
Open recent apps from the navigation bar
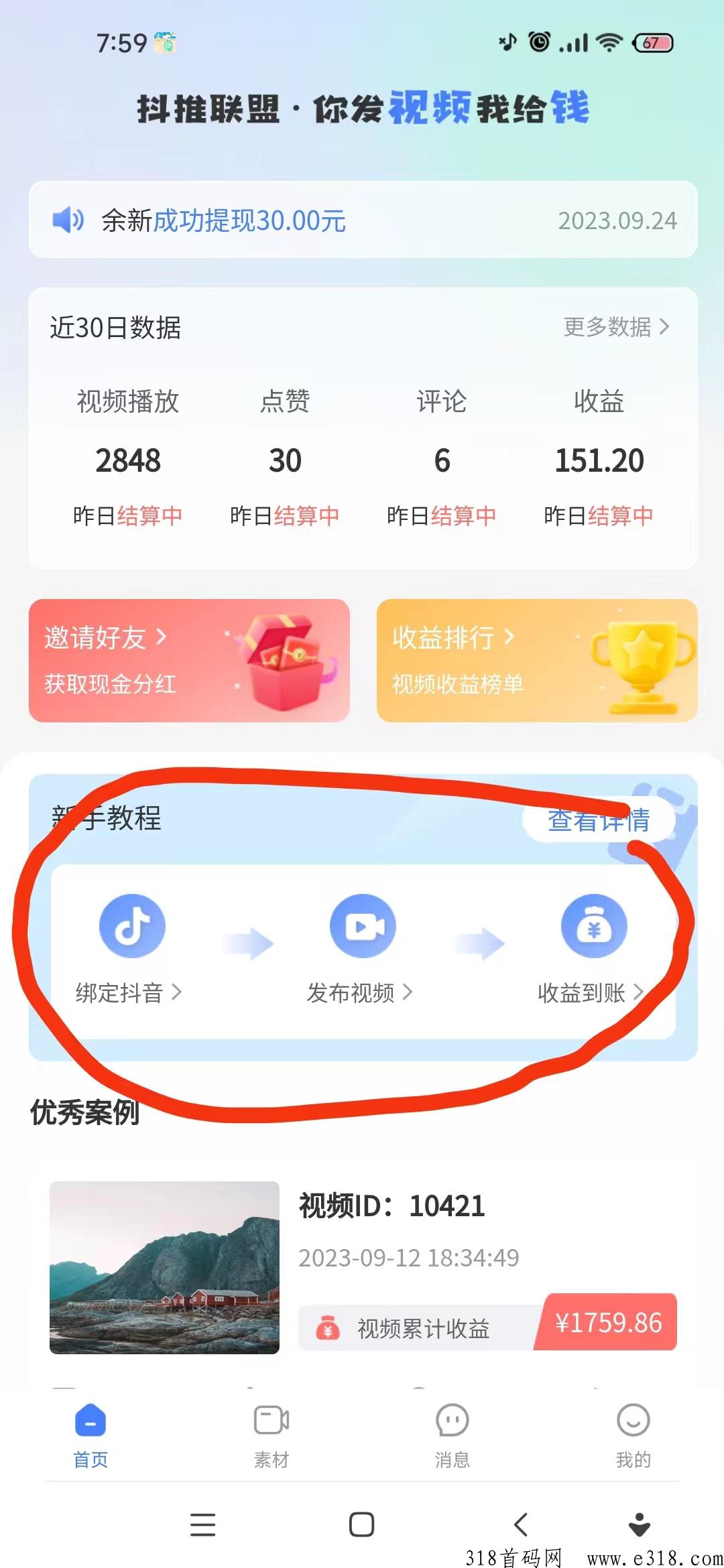[x=202, y=1524]
